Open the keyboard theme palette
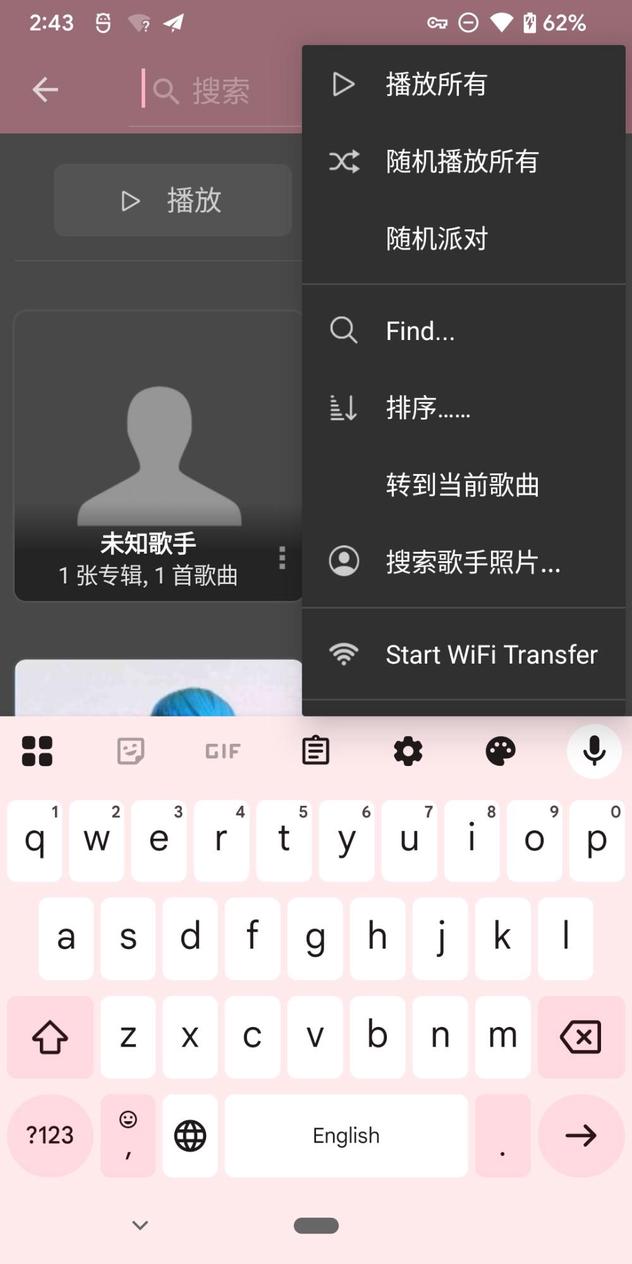The image size is (632, 1264). pyautogui.click(x=501, y=751)
